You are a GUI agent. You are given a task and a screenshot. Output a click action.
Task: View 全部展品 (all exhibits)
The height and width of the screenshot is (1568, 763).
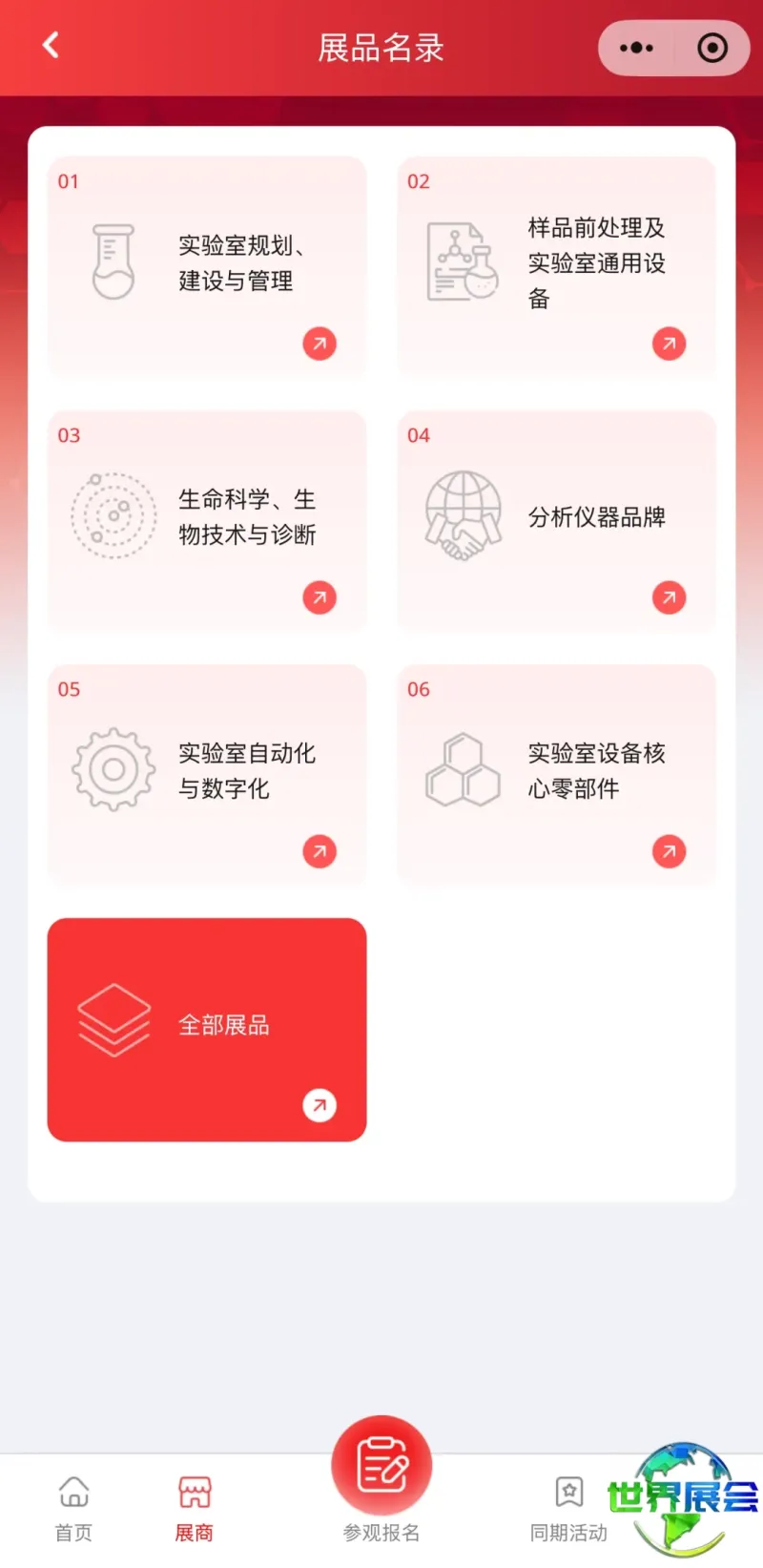(207, 1030)
